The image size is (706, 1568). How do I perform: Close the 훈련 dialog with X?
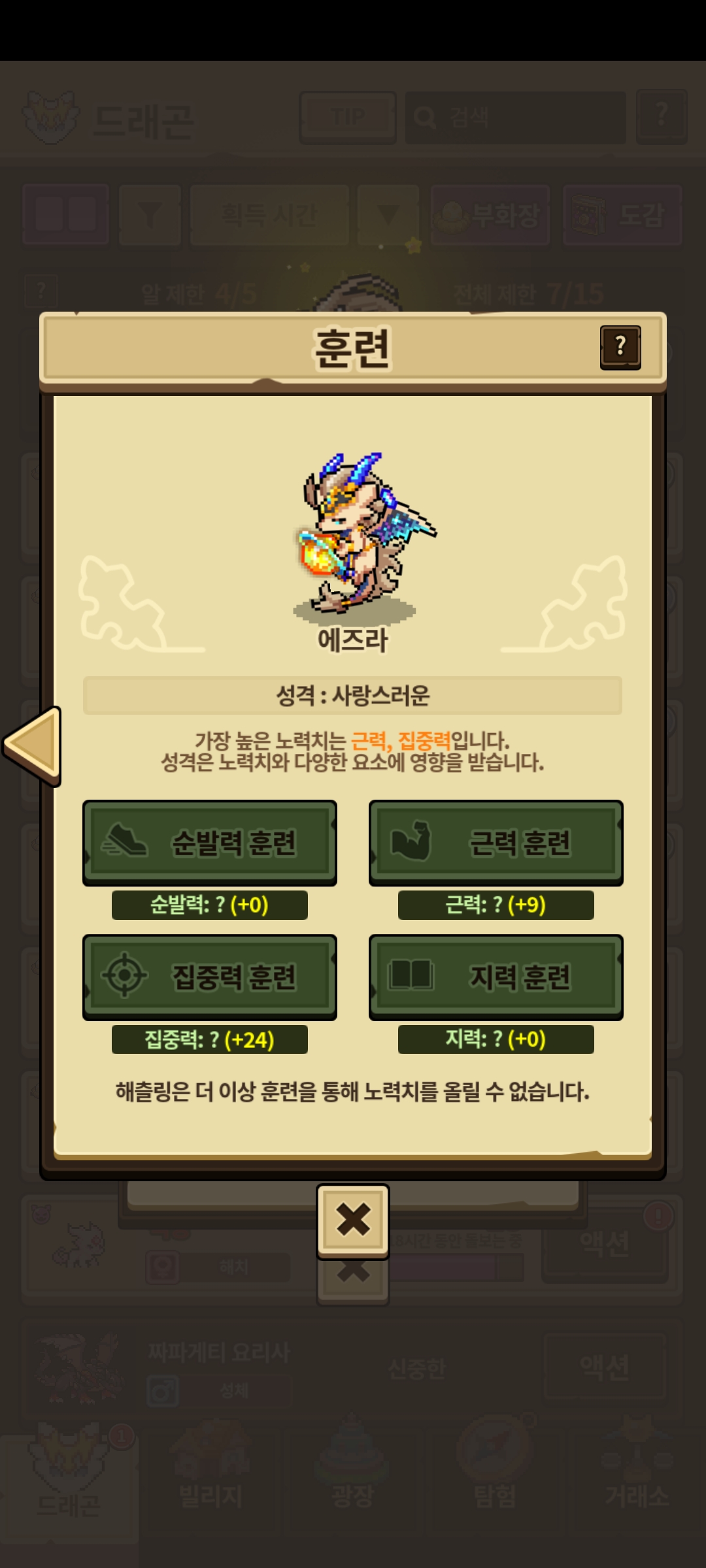[x=353, y=1219]
